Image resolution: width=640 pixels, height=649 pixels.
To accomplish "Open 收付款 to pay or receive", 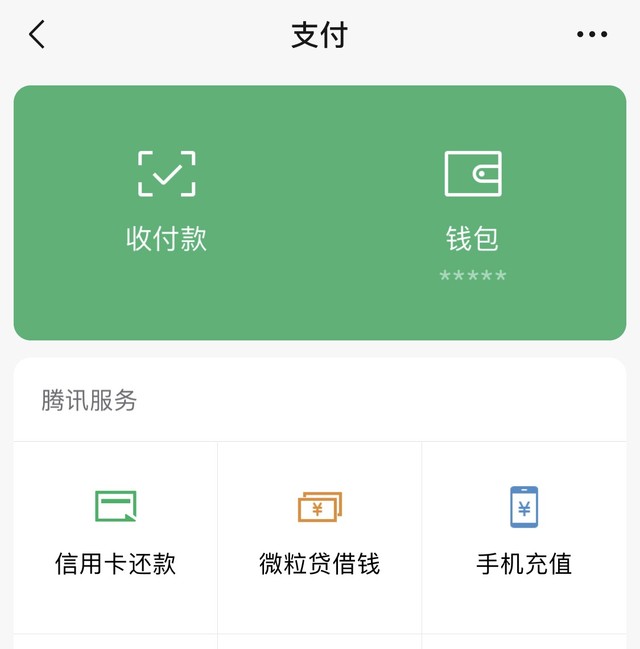I will coord(166,200).
